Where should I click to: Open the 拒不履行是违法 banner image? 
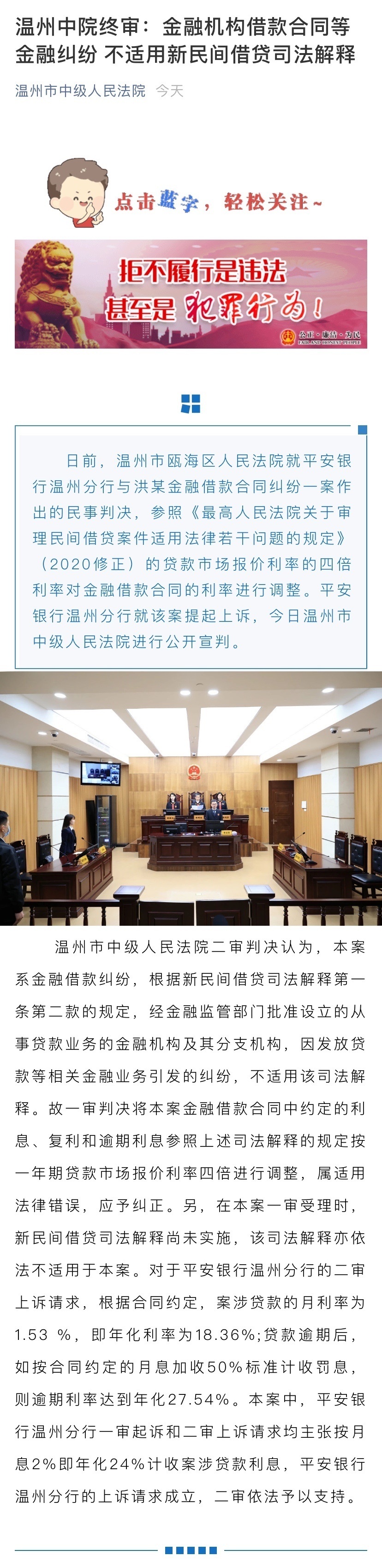point(191,294)
